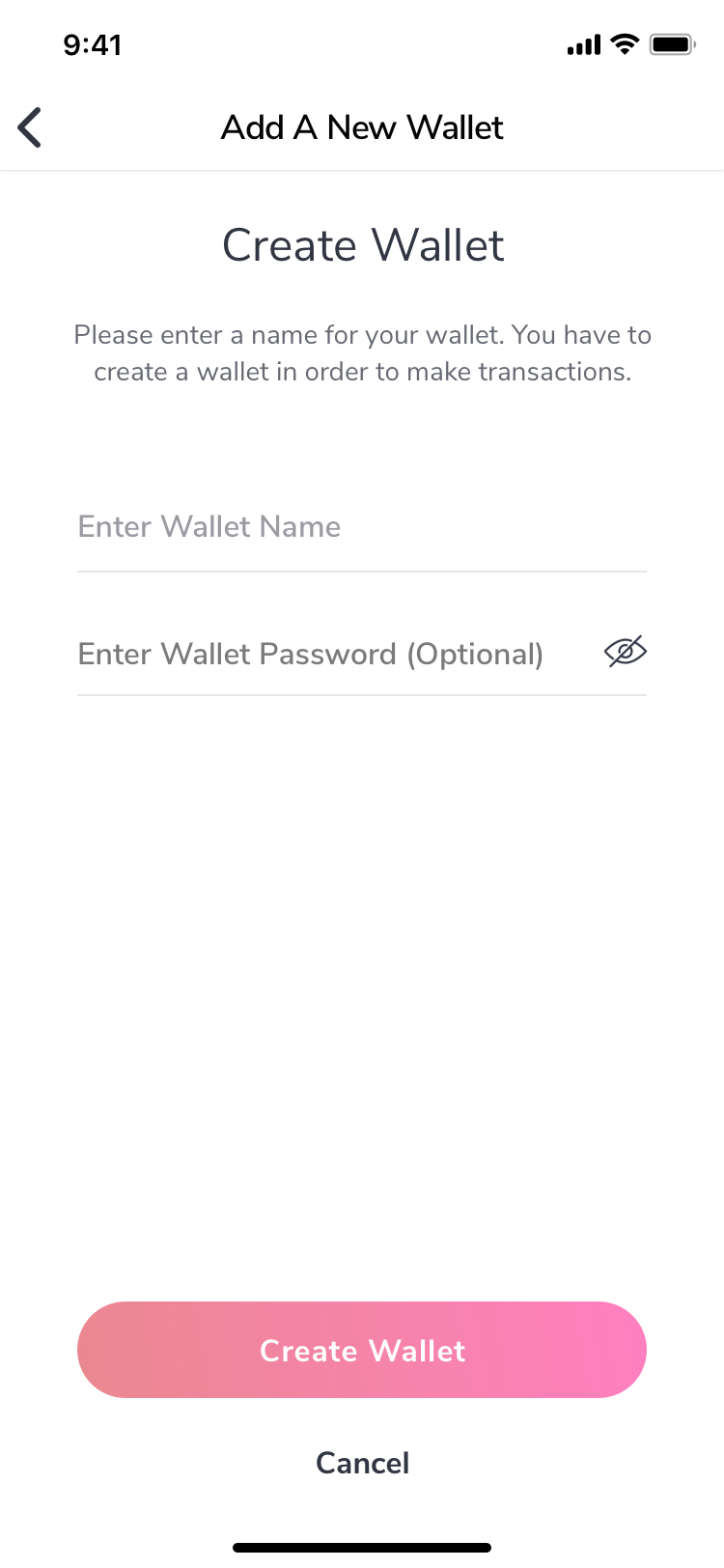724x1568 pixels.
Task: Tap the battery indicator icon
Action: [673, 43]
